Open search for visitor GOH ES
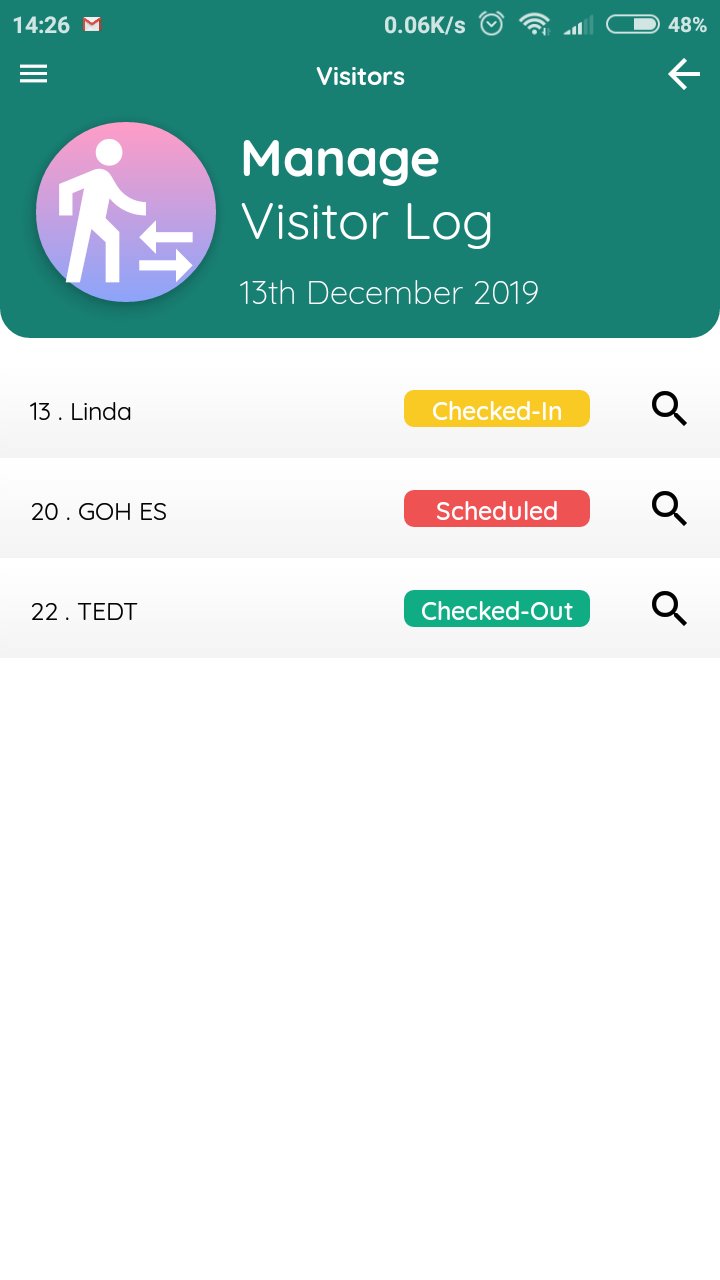The height and width of the screenshot is (1280, 720). coord(669,509)
